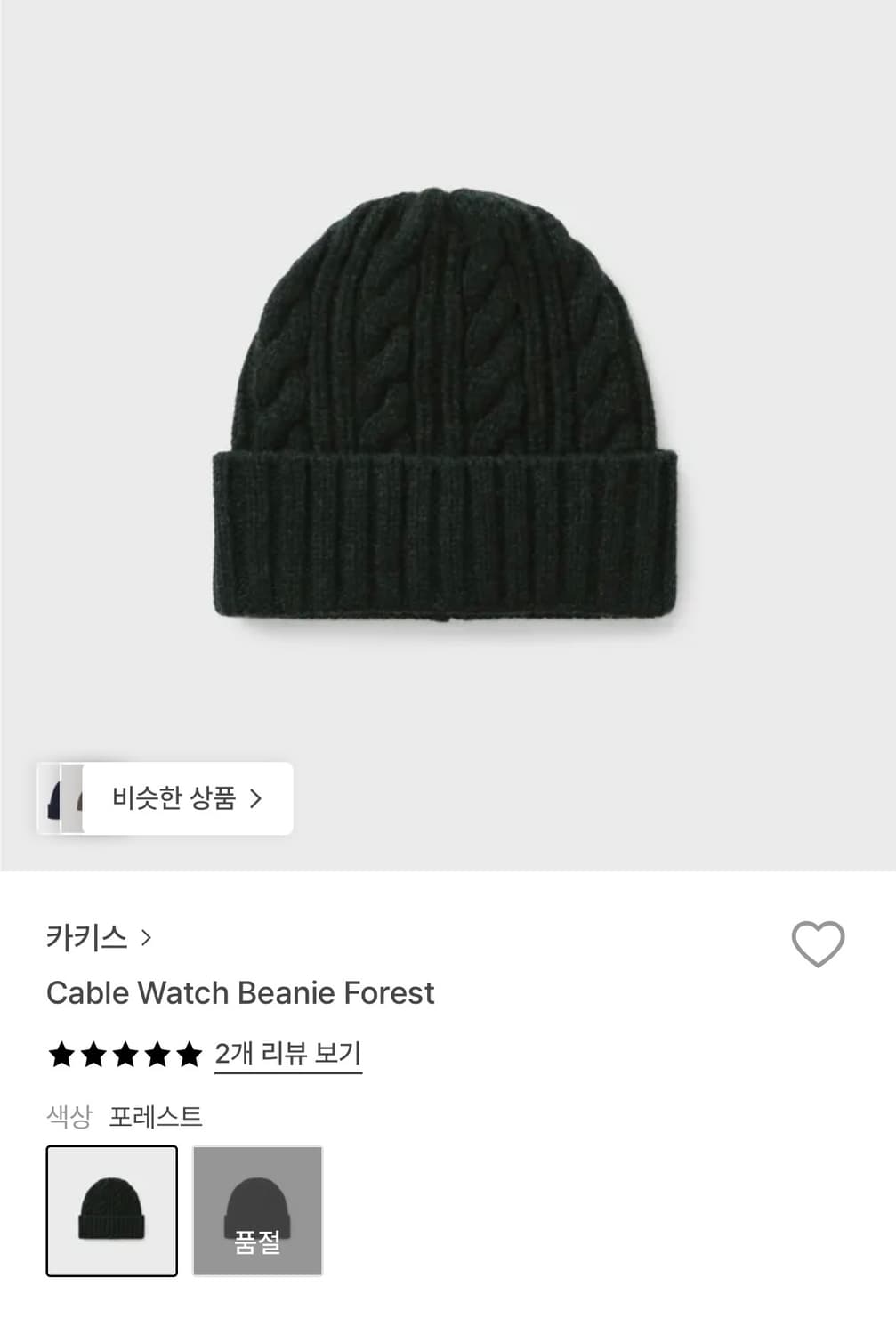Open reviews via 2개 리뷰 보기 link
Image resolution: width=896 pixels, height=1335 pixels.
287,1054
